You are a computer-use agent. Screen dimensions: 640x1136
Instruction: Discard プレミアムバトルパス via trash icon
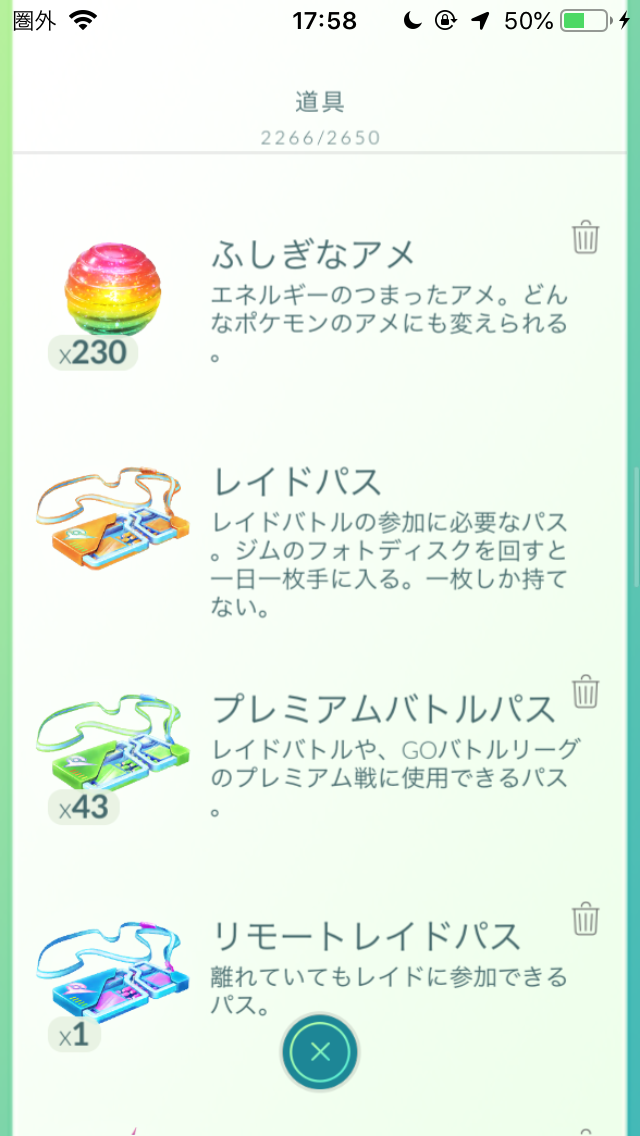[585, 691]
